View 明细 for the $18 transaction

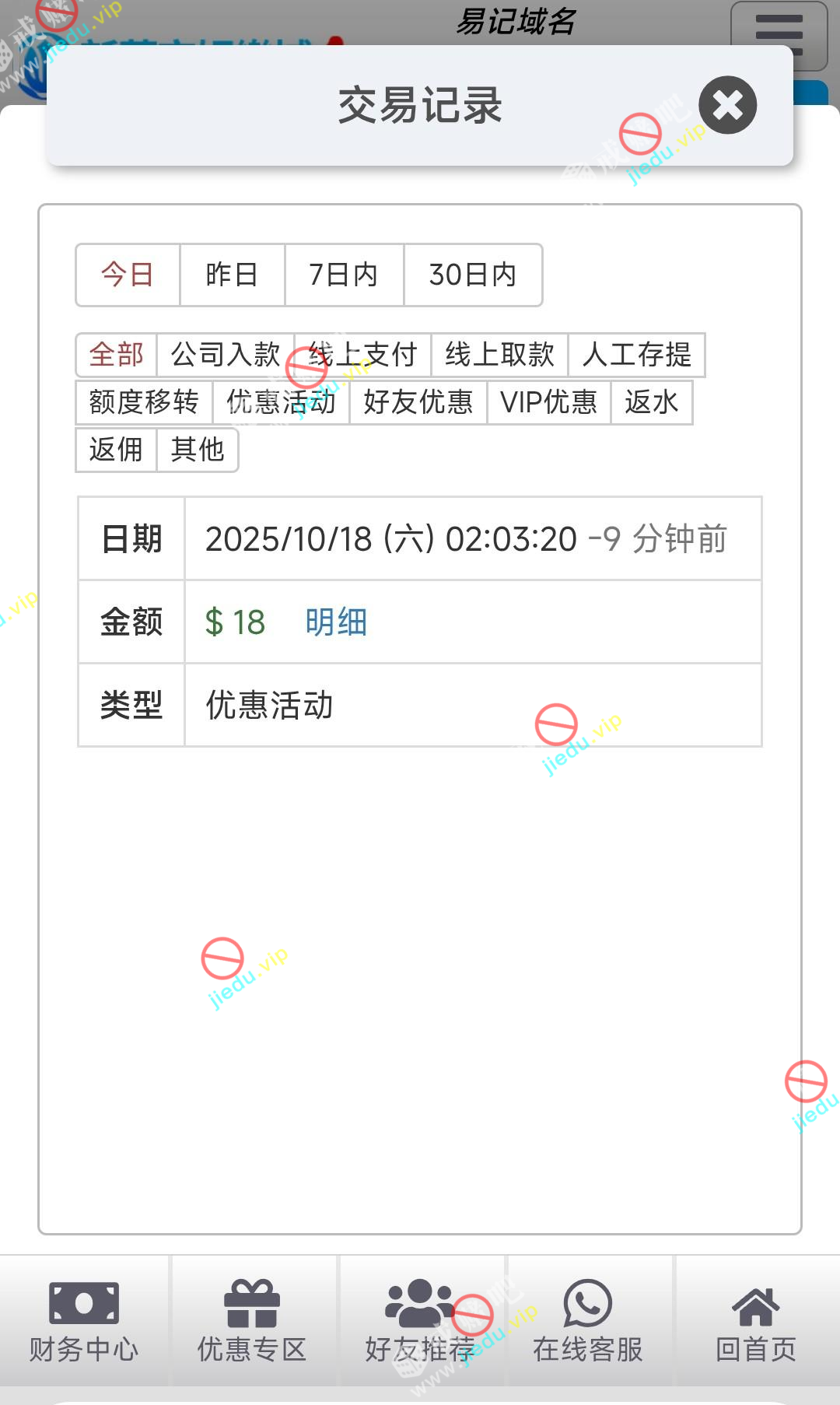point(336,622)
